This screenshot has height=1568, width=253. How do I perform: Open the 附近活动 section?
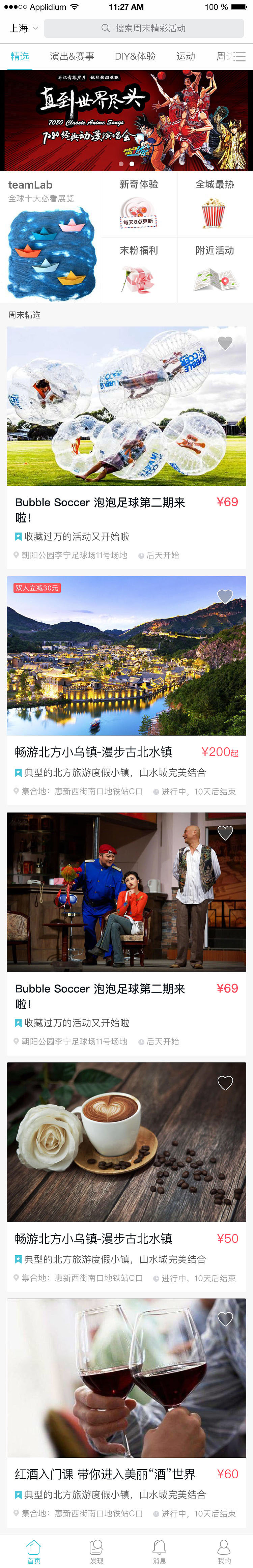click(215, 270)
